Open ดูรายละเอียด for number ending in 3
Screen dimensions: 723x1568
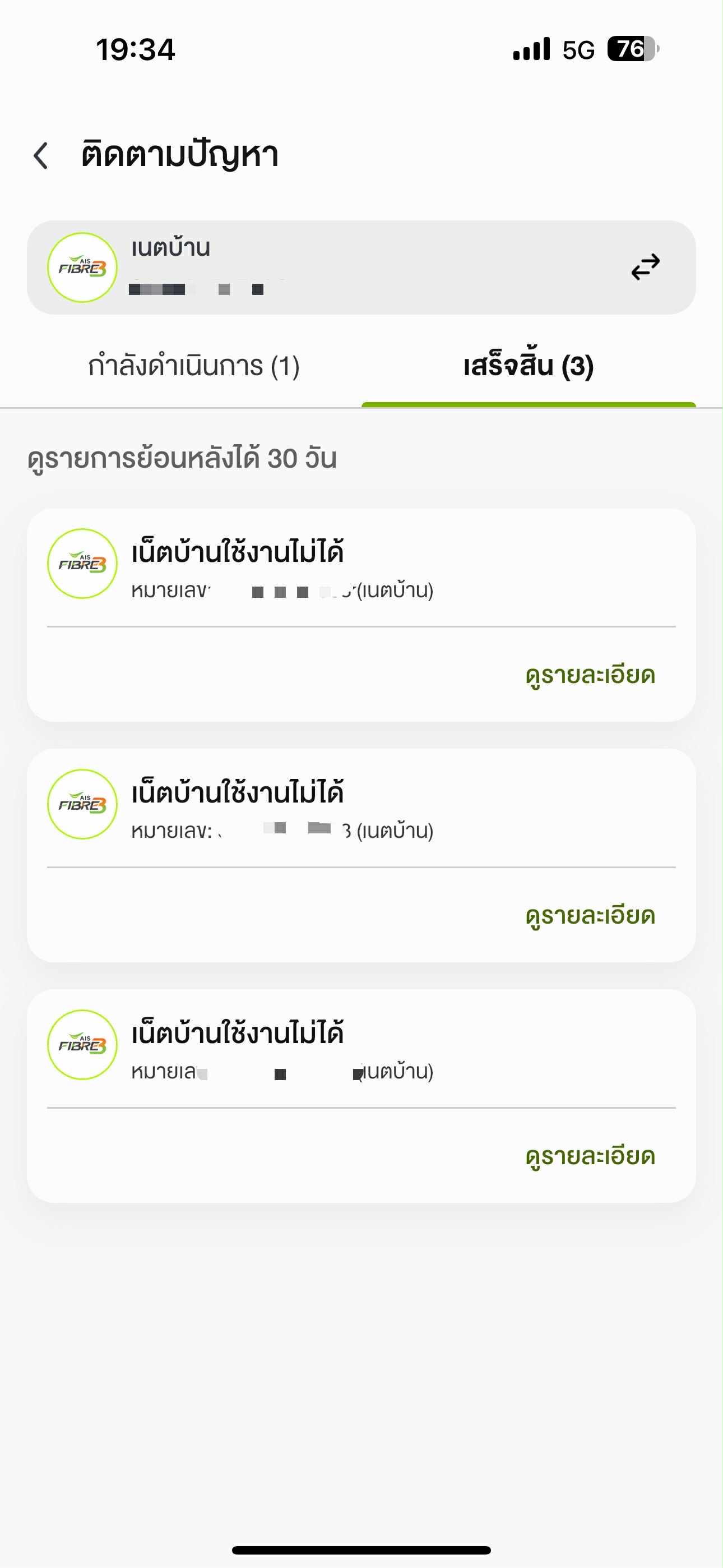[590, 916]
